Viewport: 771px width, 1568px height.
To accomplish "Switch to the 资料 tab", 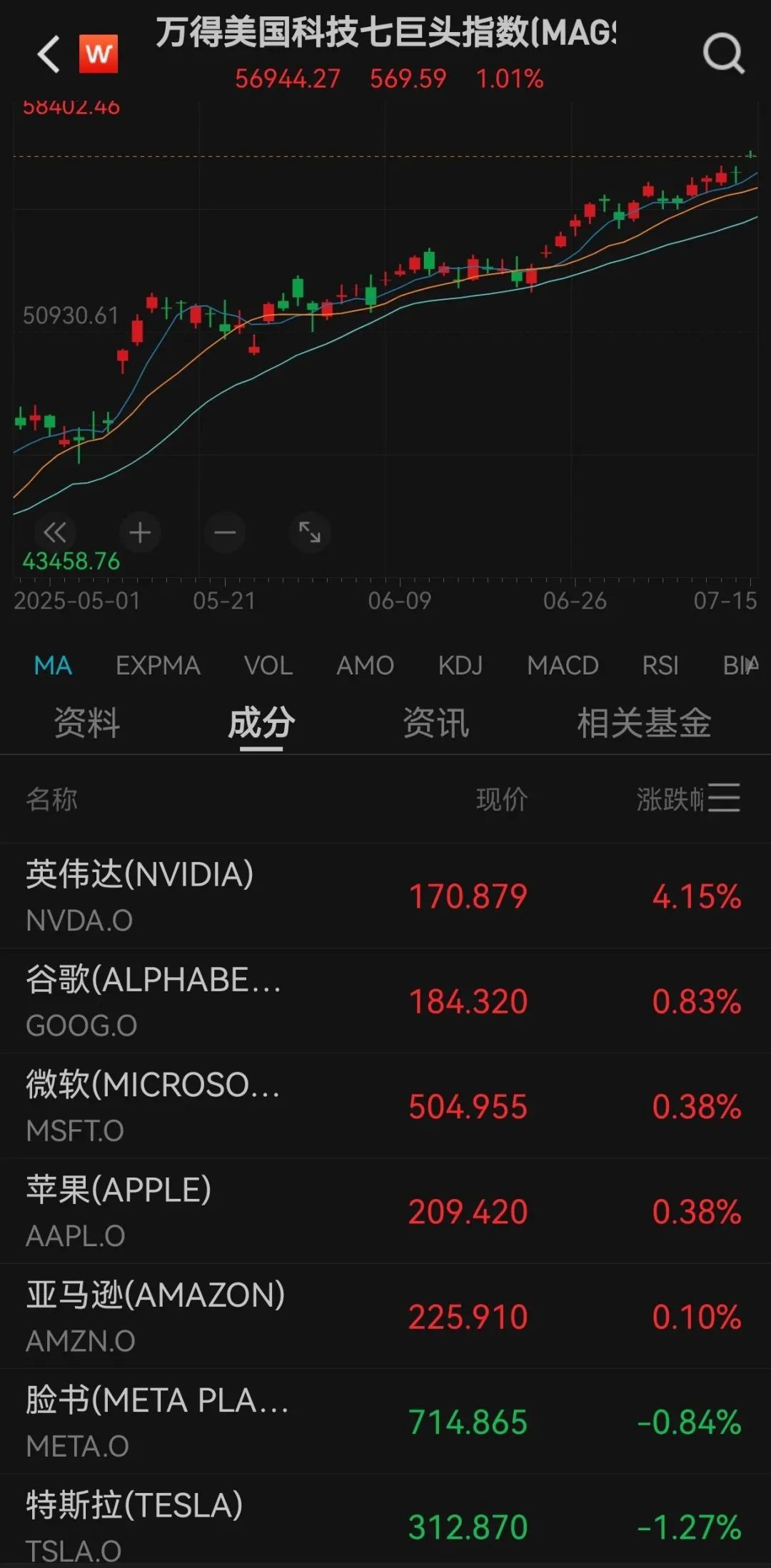I will (x=87, y=723).
